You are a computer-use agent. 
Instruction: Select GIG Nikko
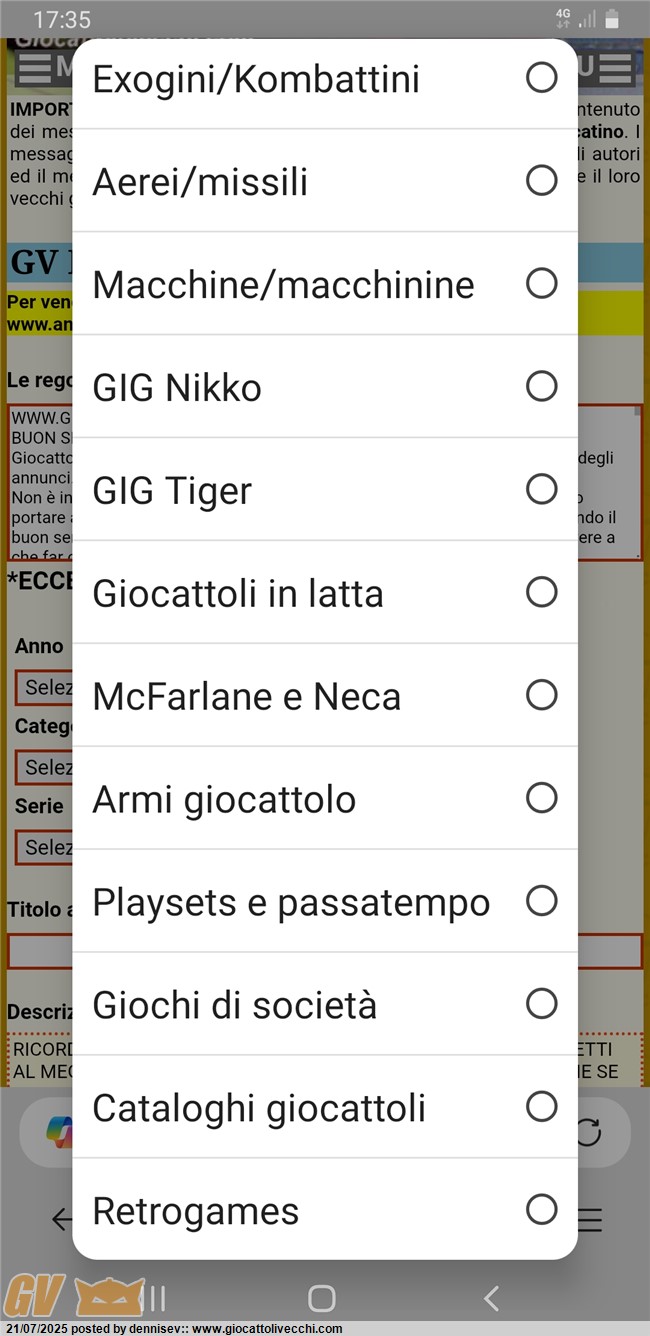point(325,386)
